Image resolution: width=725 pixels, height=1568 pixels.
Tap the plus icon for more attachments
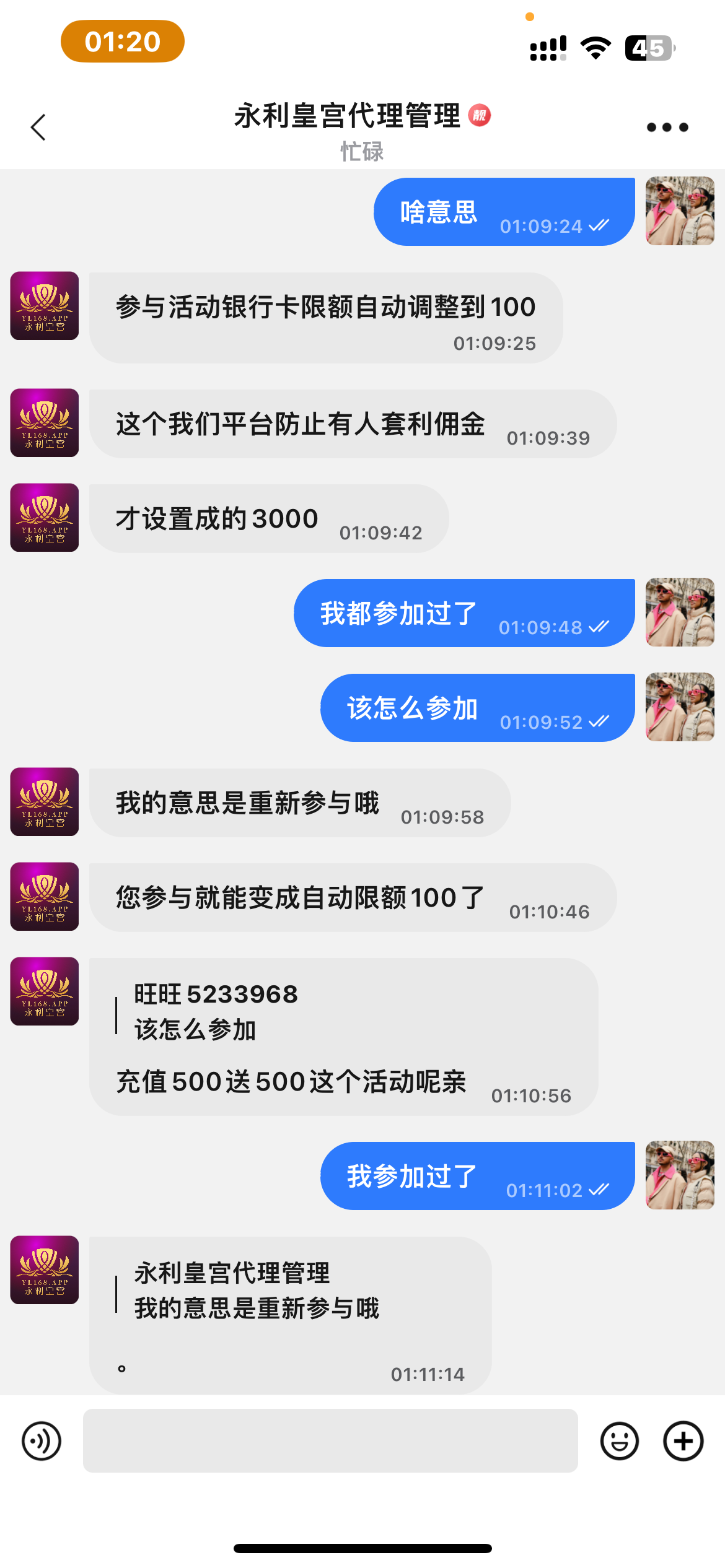pyautogui.click(x=683, y=1441)
